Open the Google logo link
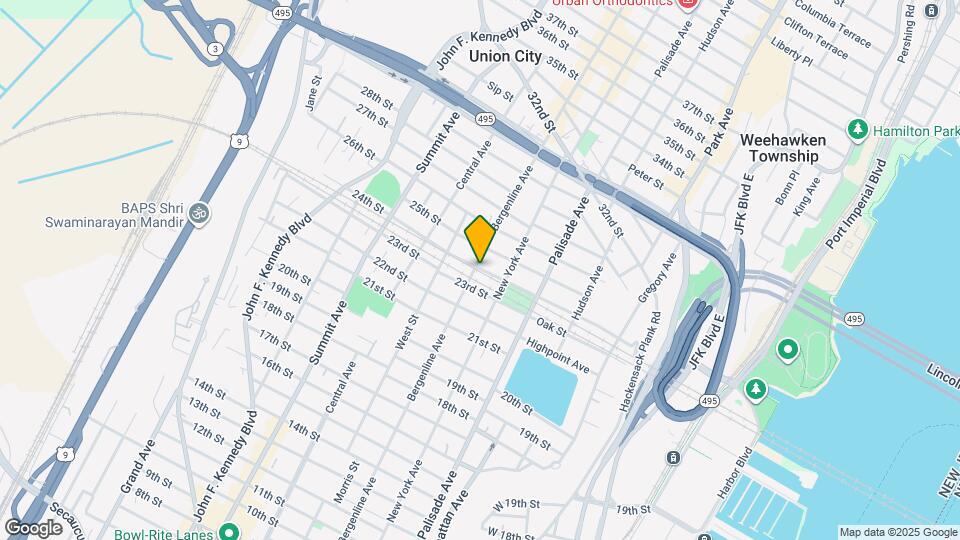Screen dimensions: 960x540 (33, 527)
